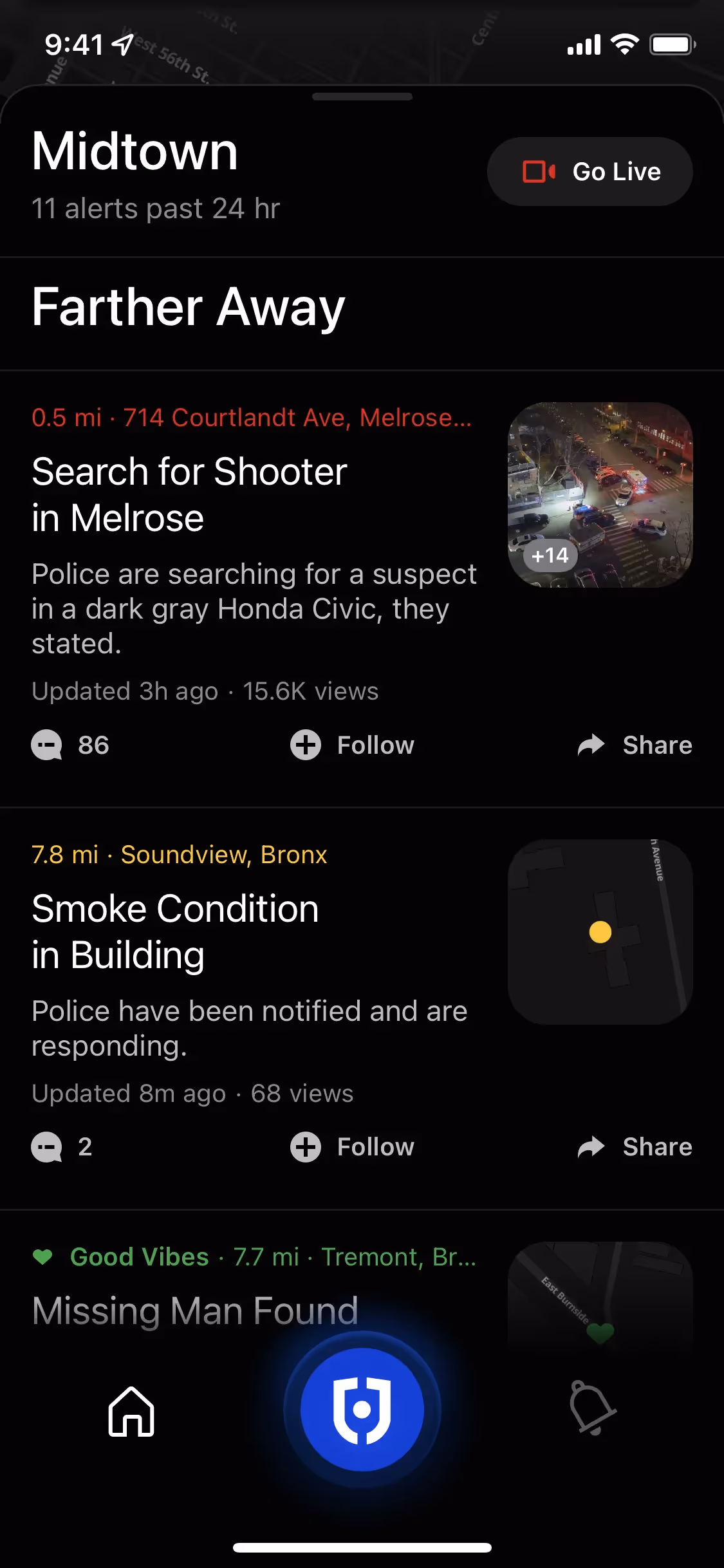724x1568 pixels.
Task: Tap the blue shield safety button
Action: [x=362, y=1410]
